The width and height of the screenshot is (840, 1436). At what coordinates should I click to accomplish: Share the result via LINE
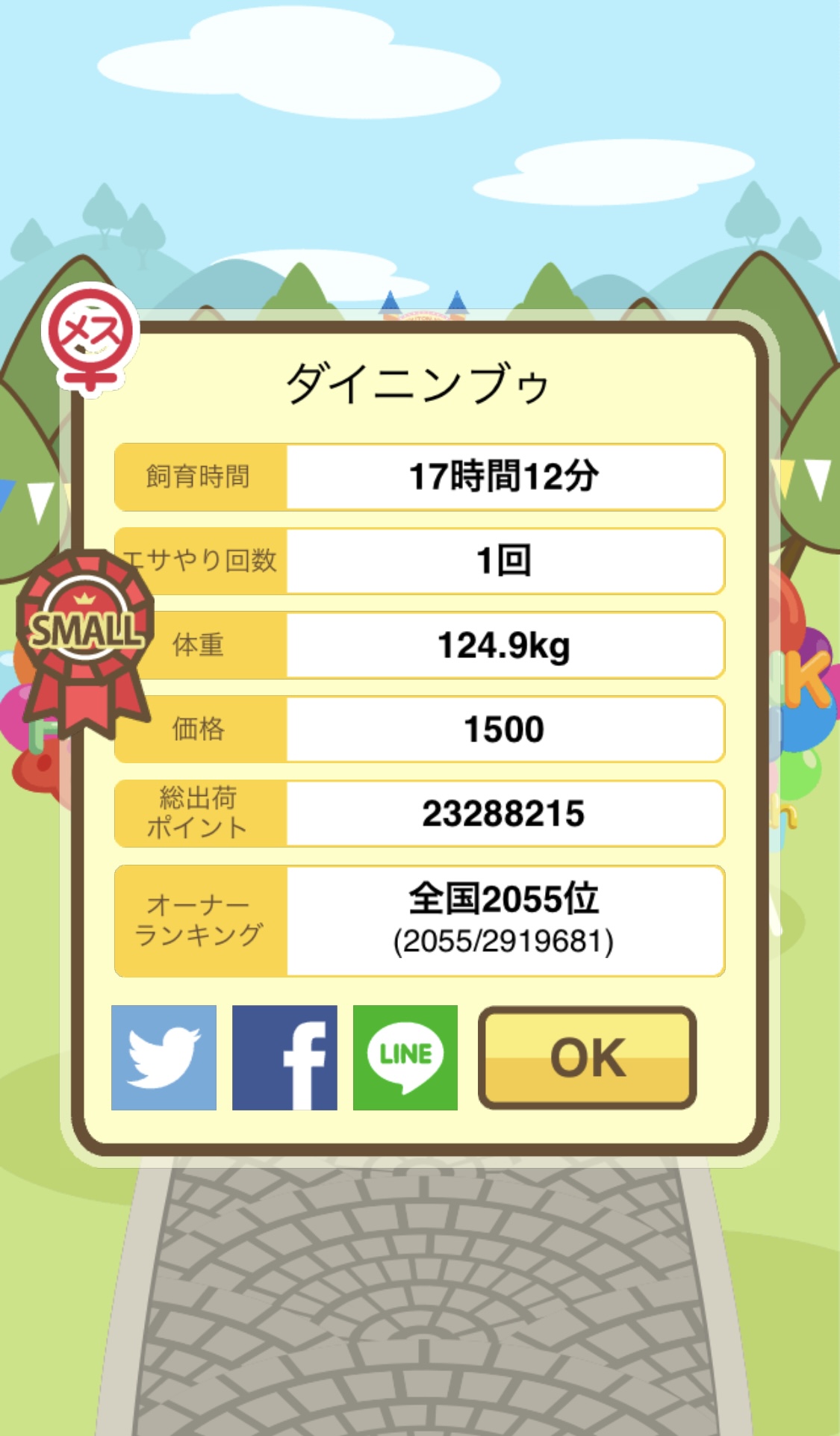[x=405, y=1057]
